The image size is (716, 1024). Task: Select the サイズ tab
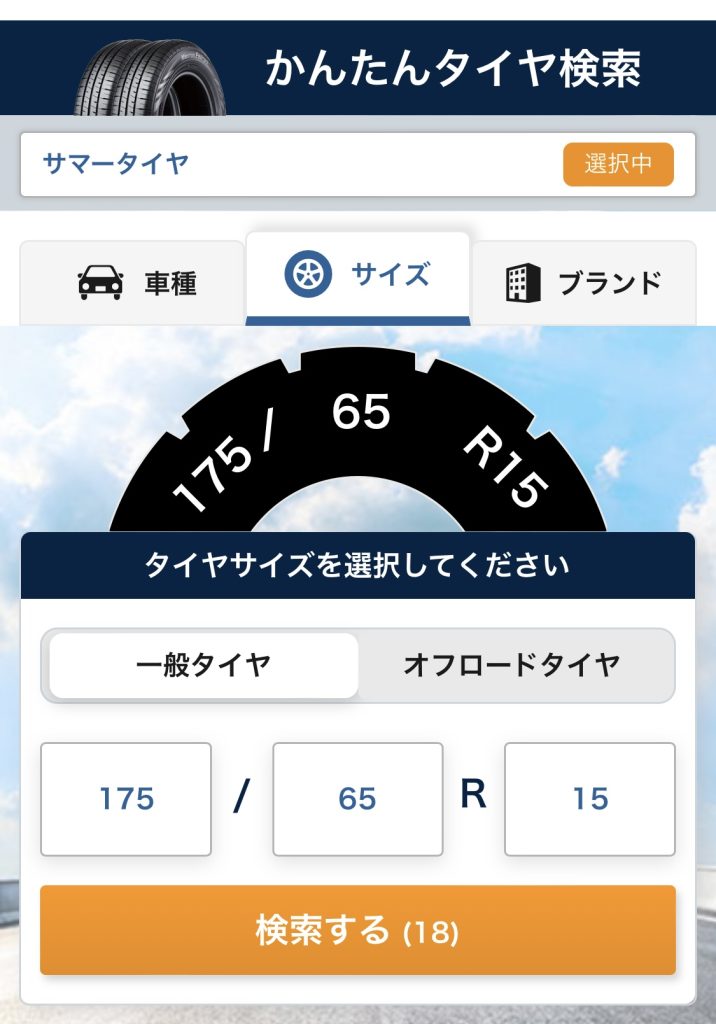click(x=358, y=275)
